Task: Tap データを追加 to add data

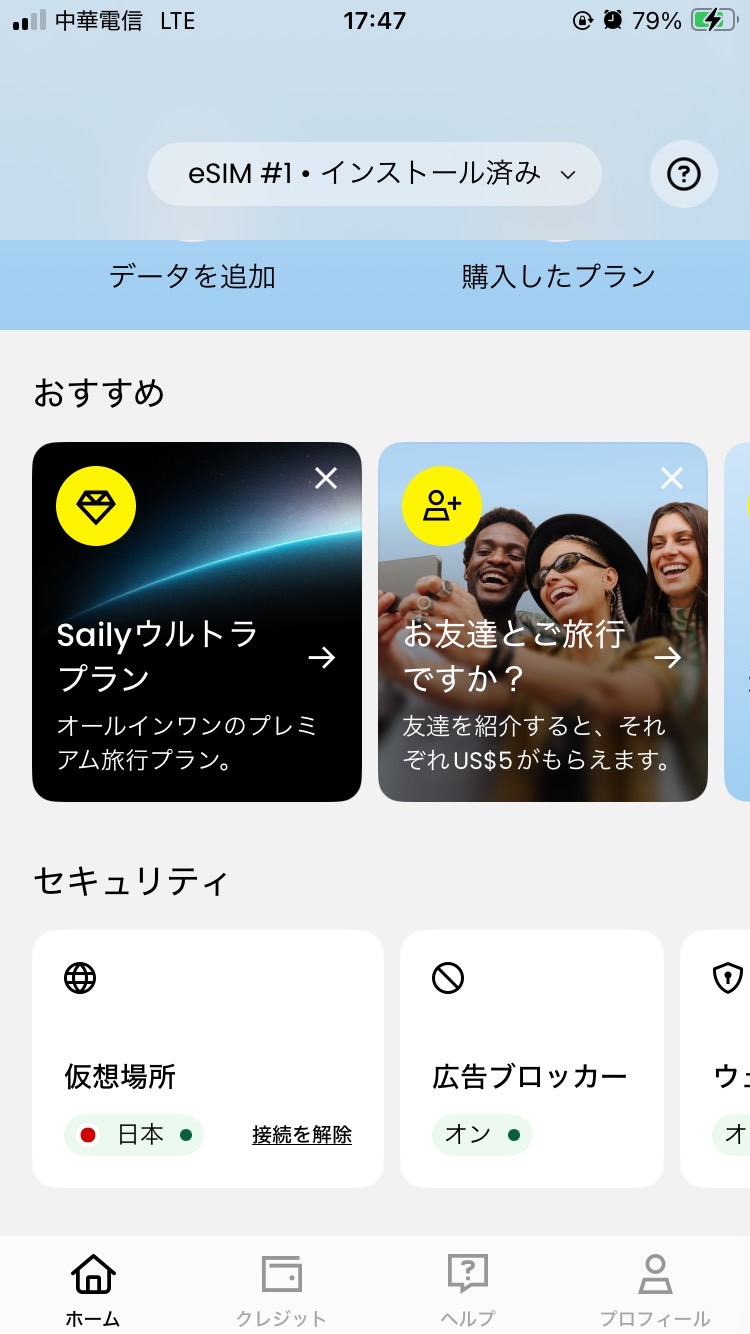Action: (x=192, y=276)
